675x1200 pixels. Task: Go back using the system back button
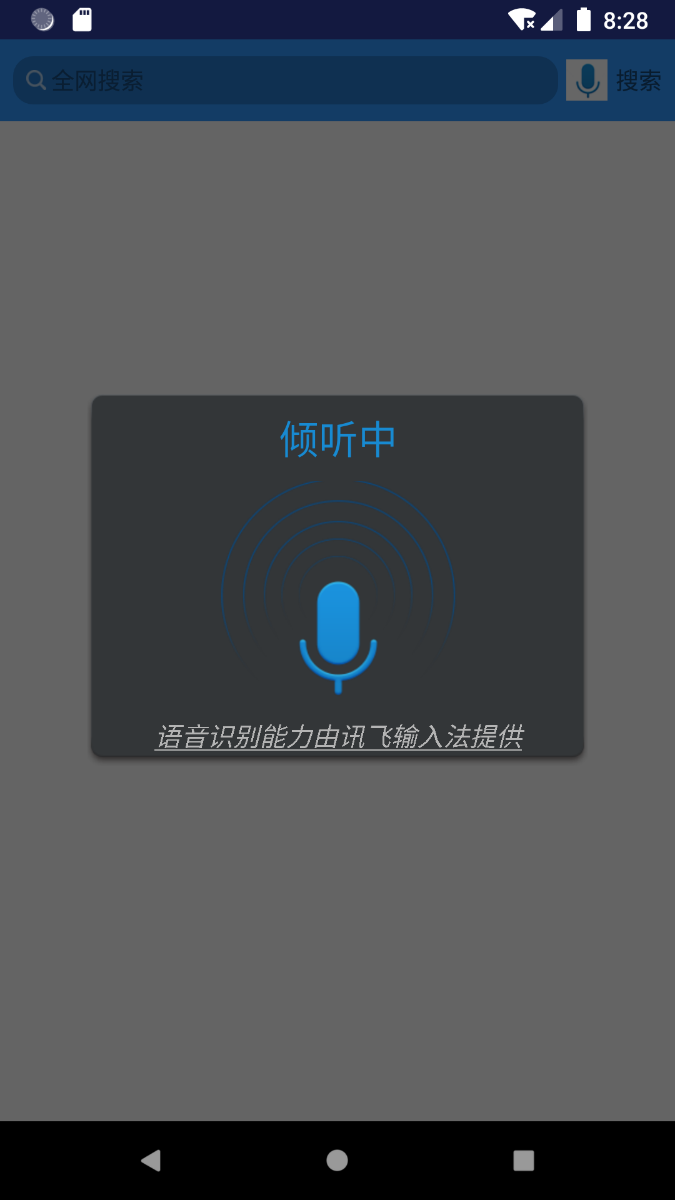151,1160
